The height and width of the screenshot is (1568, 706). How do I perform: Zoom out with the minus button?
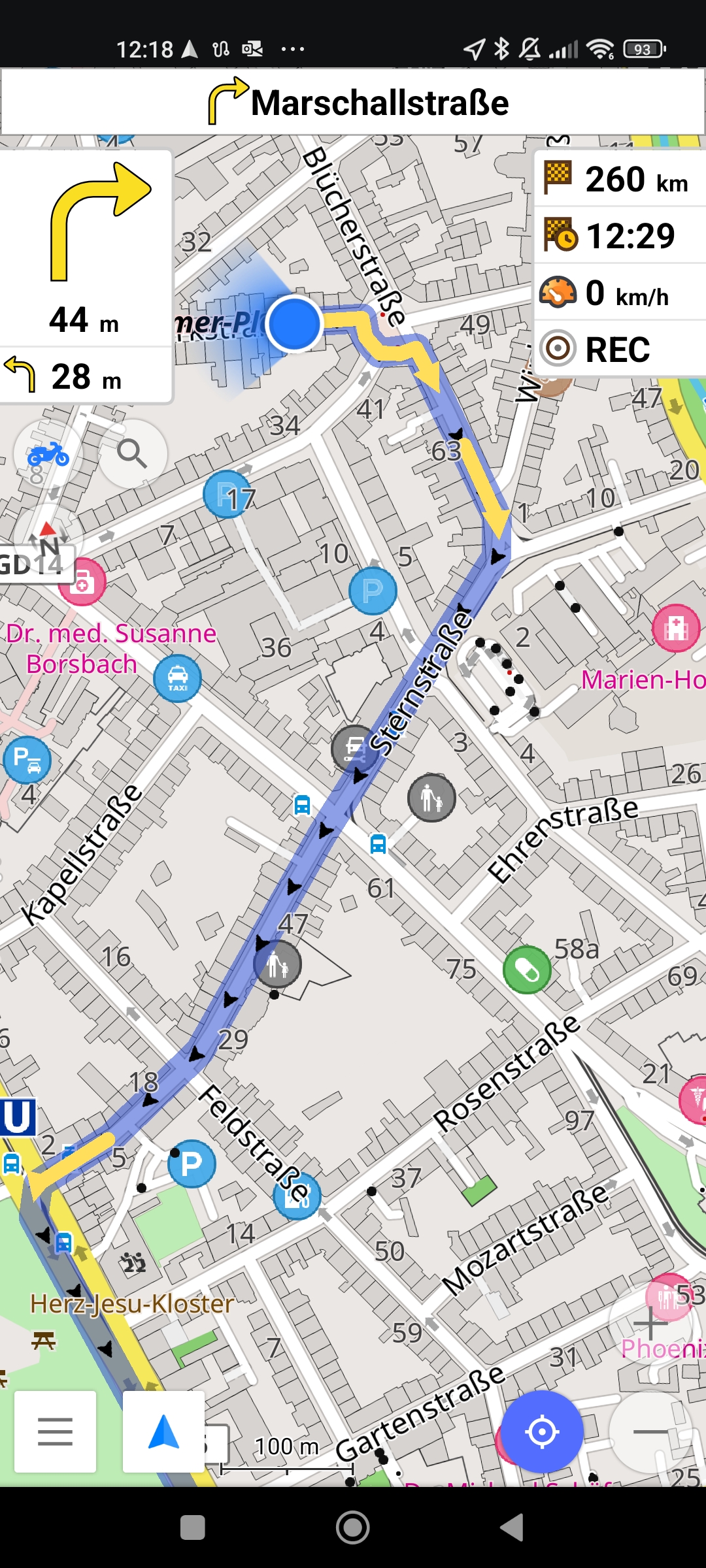tap(650, 1432)
